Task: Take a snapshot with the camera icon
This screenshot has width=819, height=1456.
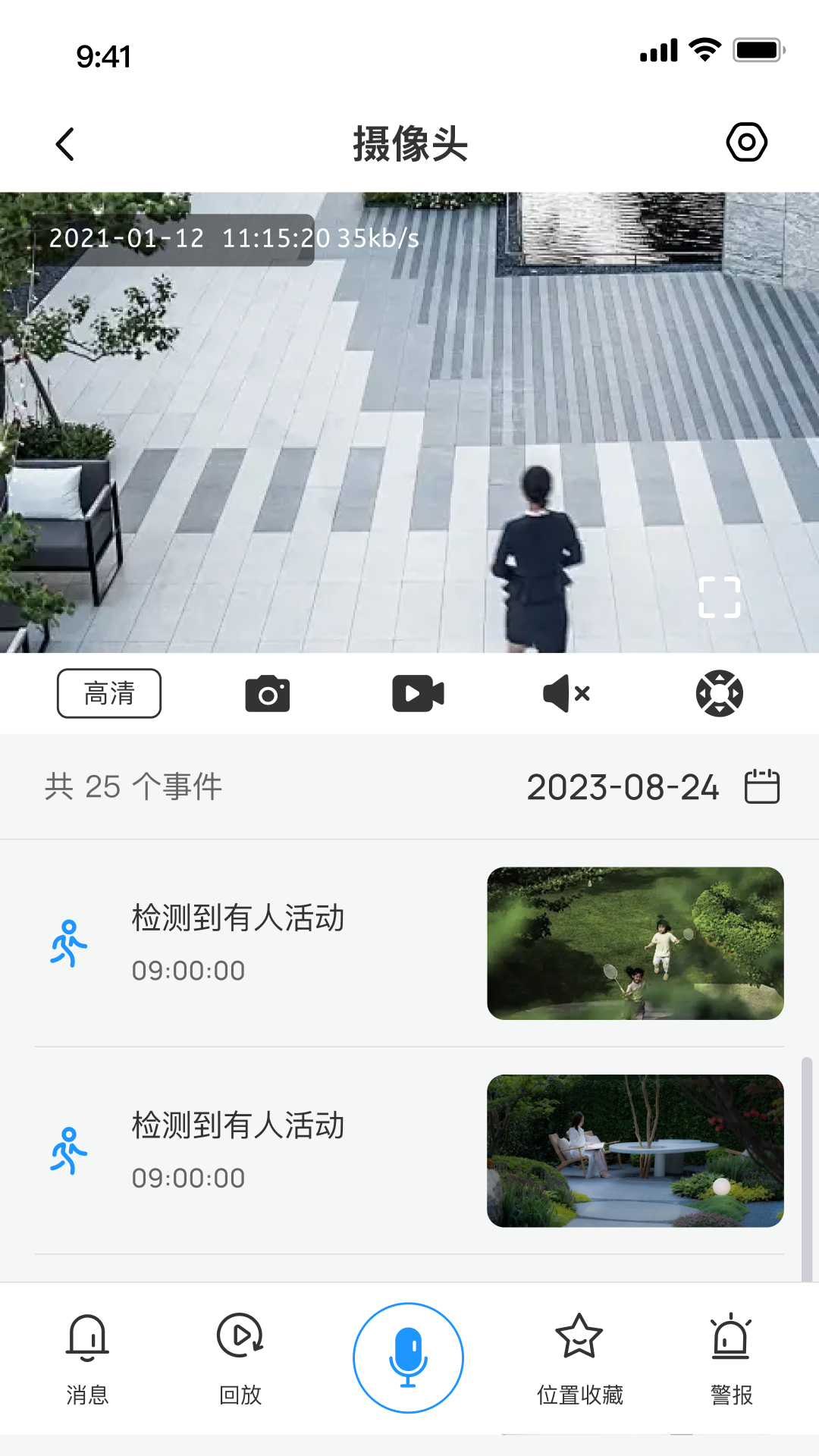Action: click(x=267, y=692)
